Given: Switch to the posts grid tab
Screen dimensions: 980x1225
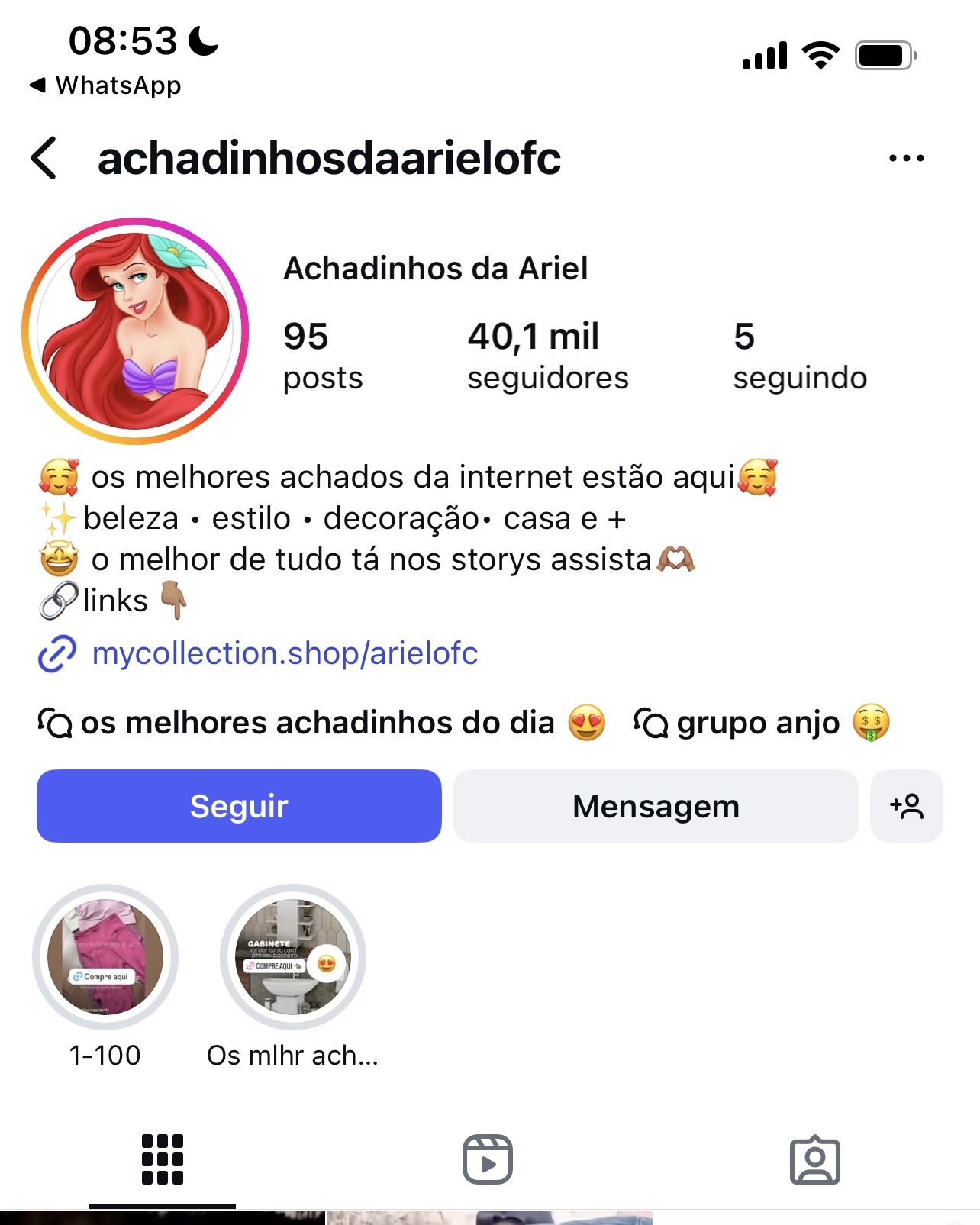Looking at the screenshot, I should (x=163, y=1159).
